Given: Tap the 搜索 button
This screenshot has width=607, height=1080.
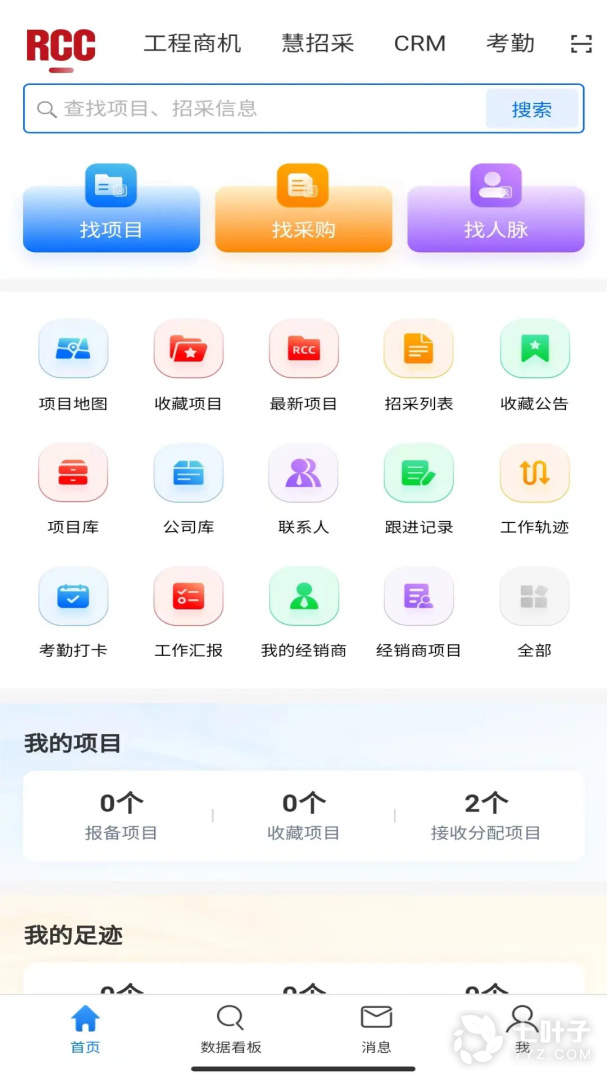Looking at the screenshot, I should tap(532, 109).
